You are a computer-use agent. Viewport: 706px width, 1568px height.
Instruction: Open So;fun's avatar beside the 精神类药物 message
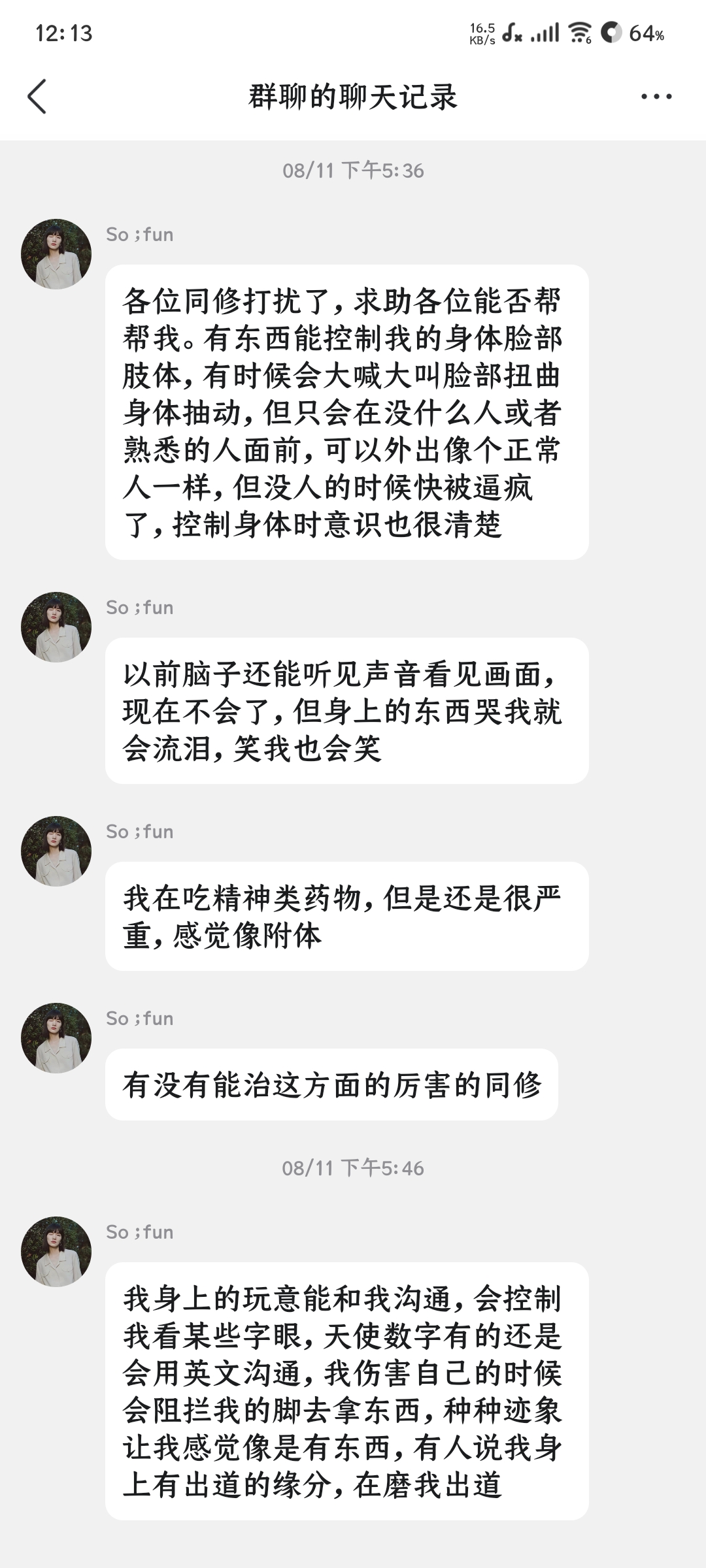point(56,851)
